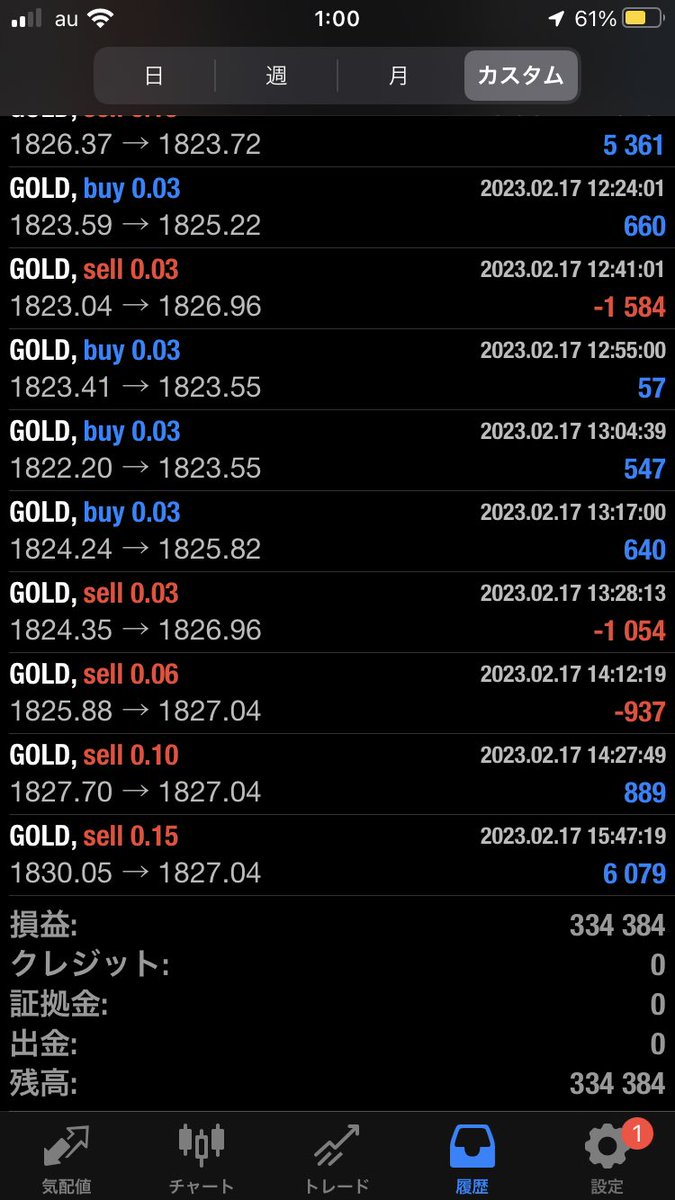Expand the GOLD buy trade at 13:04:39
The image size is (675, 1200).
pyautogui.click(x=337, y=450)
